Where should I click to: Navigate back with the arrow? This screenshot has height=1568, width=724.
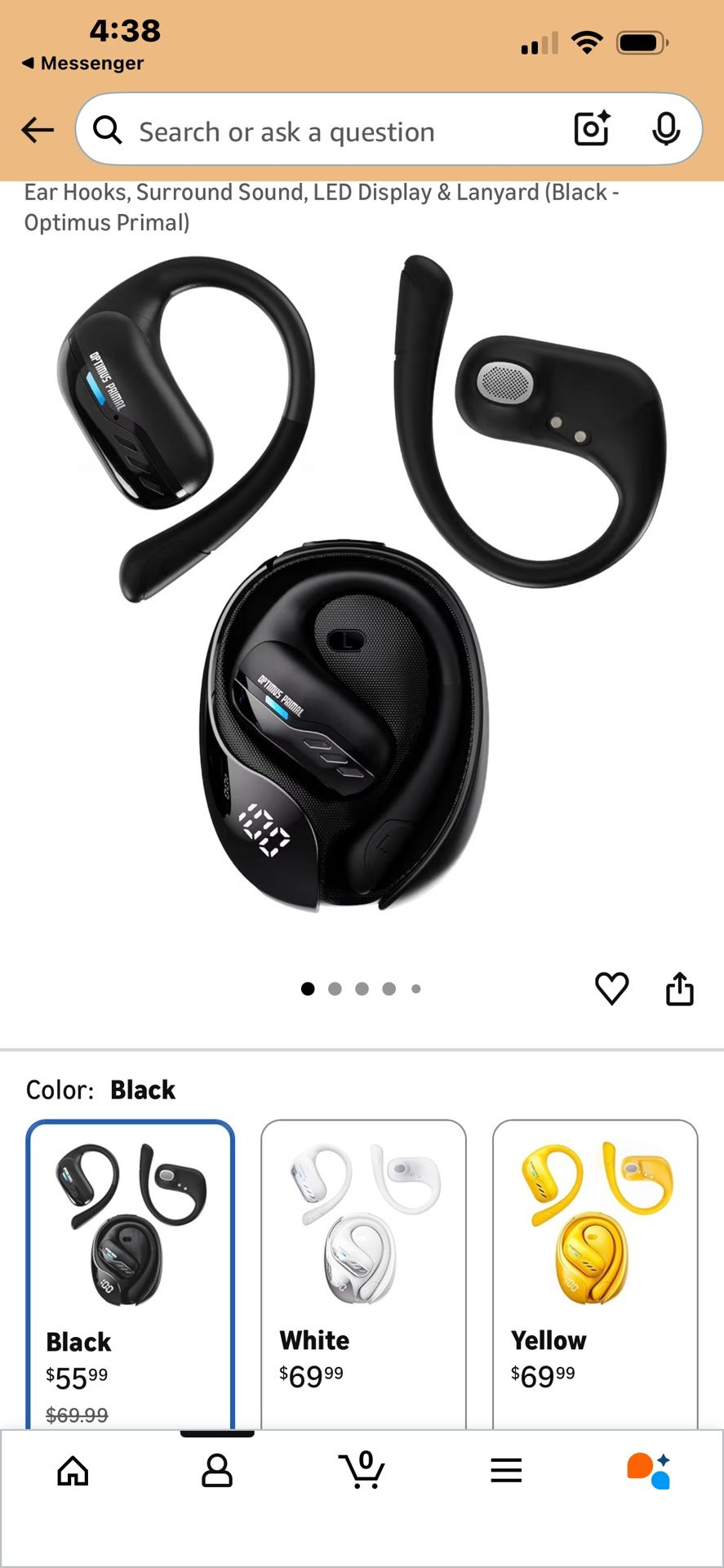(x=37, y=129)
